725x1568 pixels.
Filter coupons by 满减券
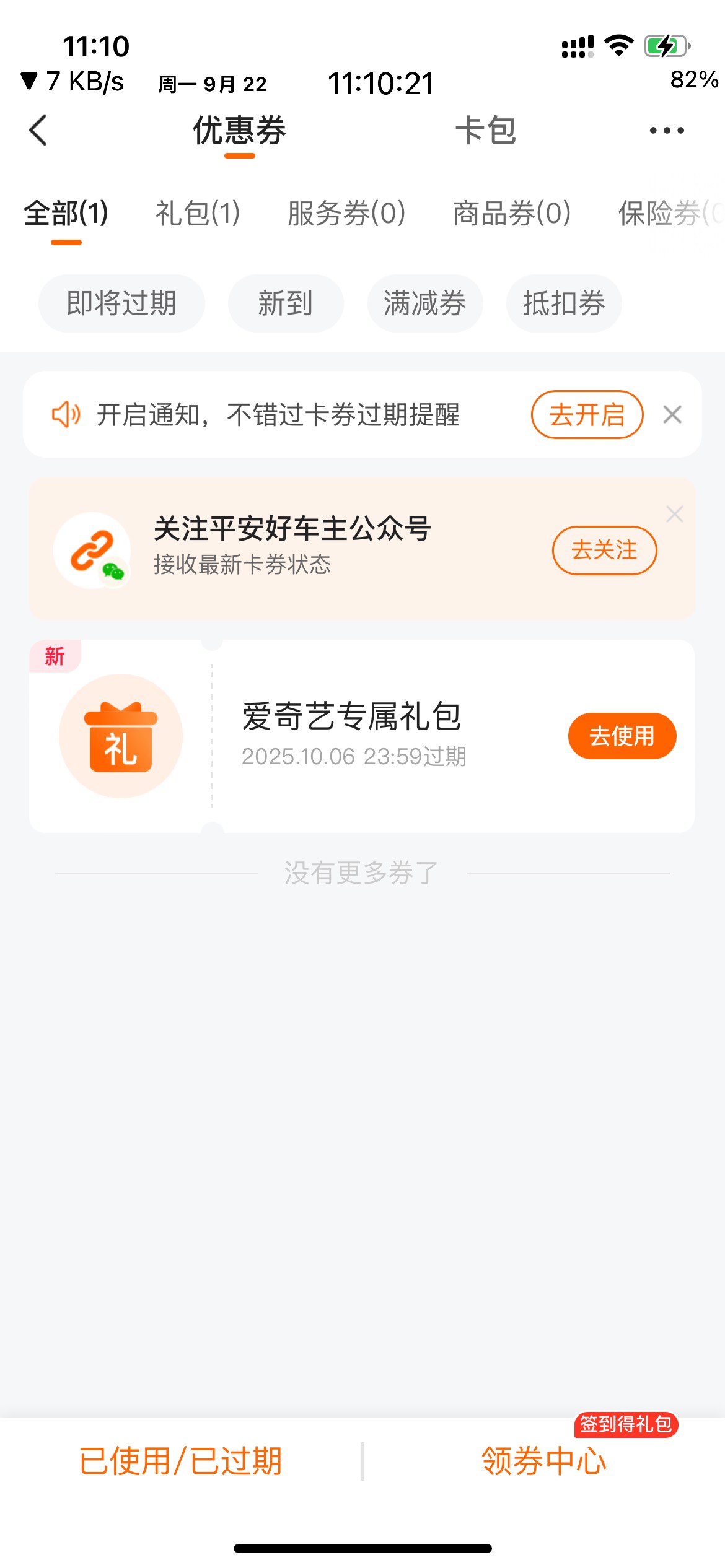[x=425, y=303]
